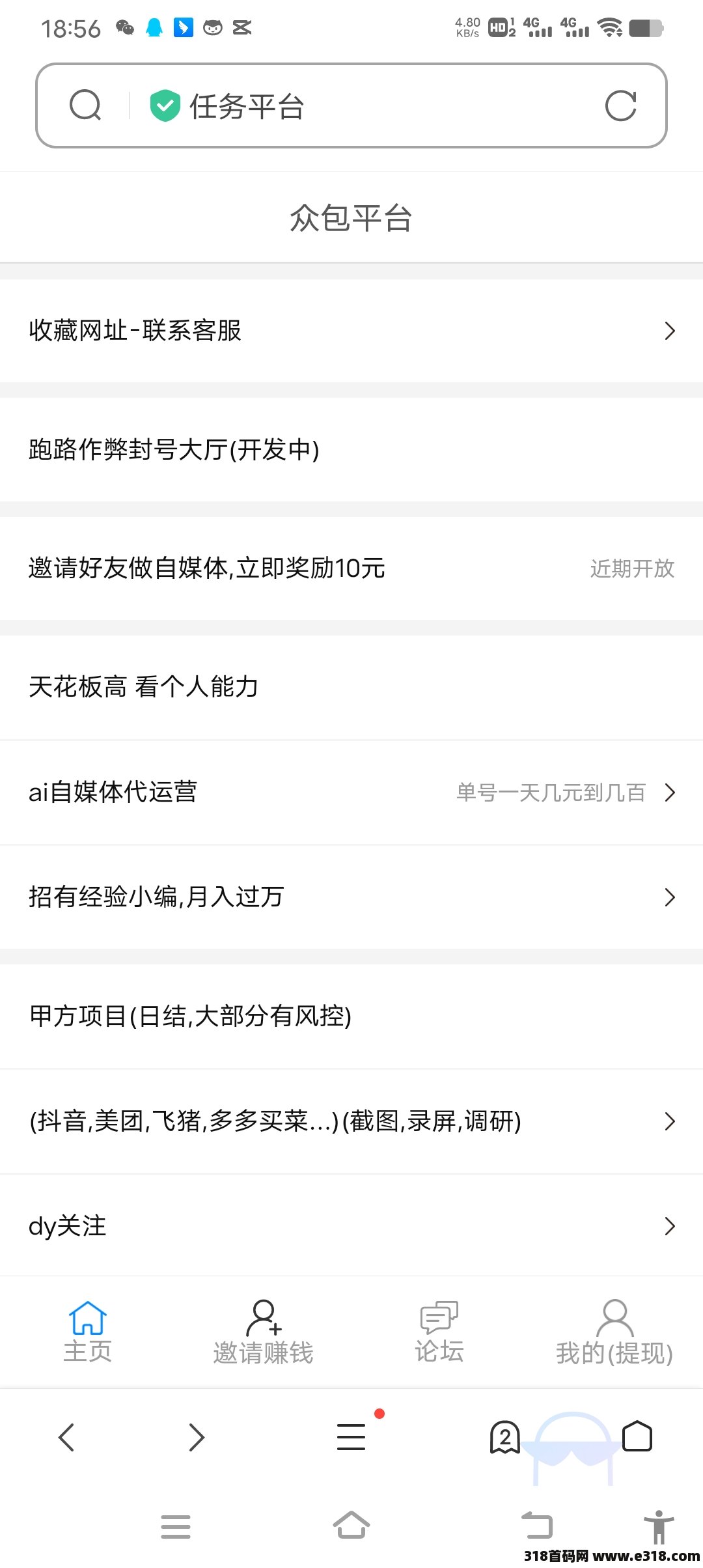Screen dimensions: 703x1568
Task: Go to the browser home page
Action: point(637,1437)
